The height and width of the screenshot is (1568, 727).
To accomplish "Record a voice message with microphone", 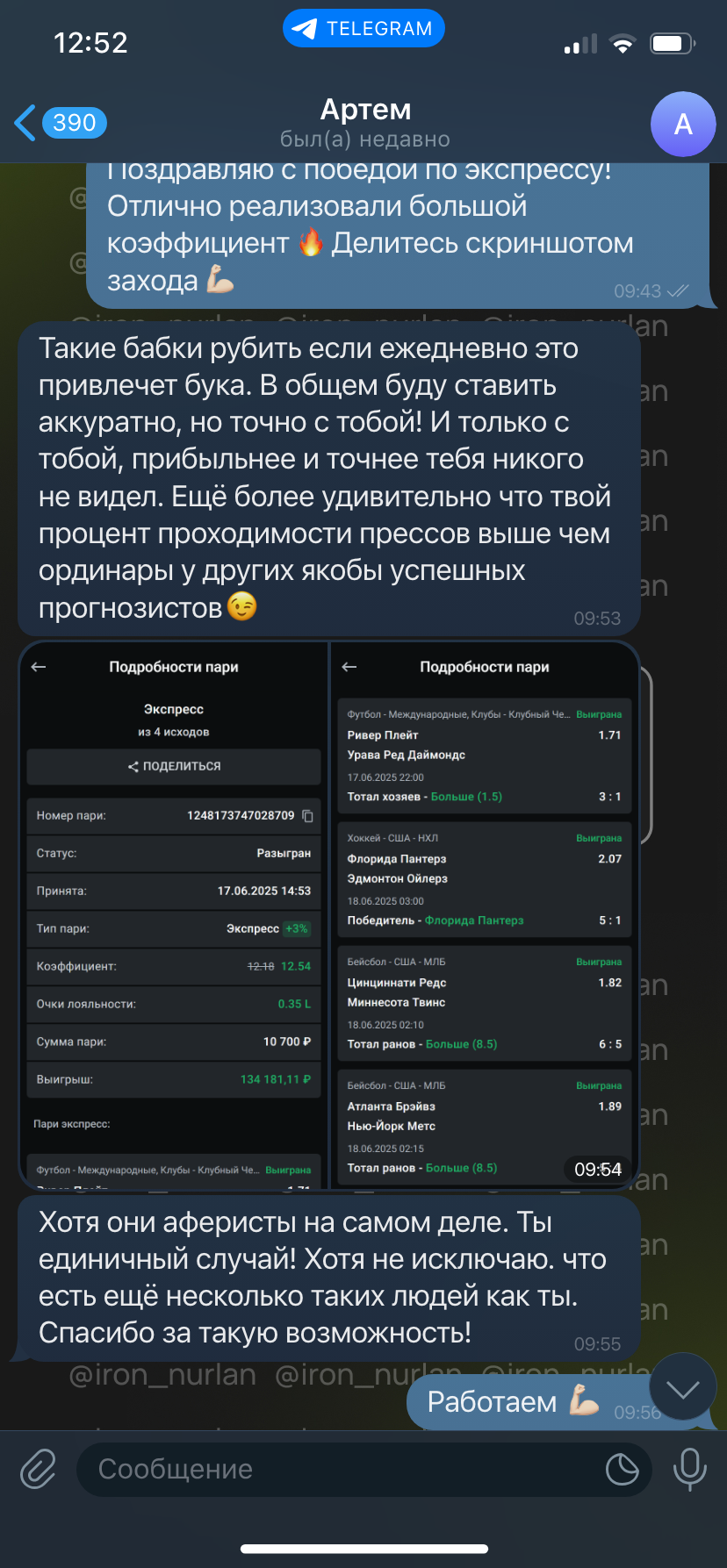I will tap(689, 1469).
